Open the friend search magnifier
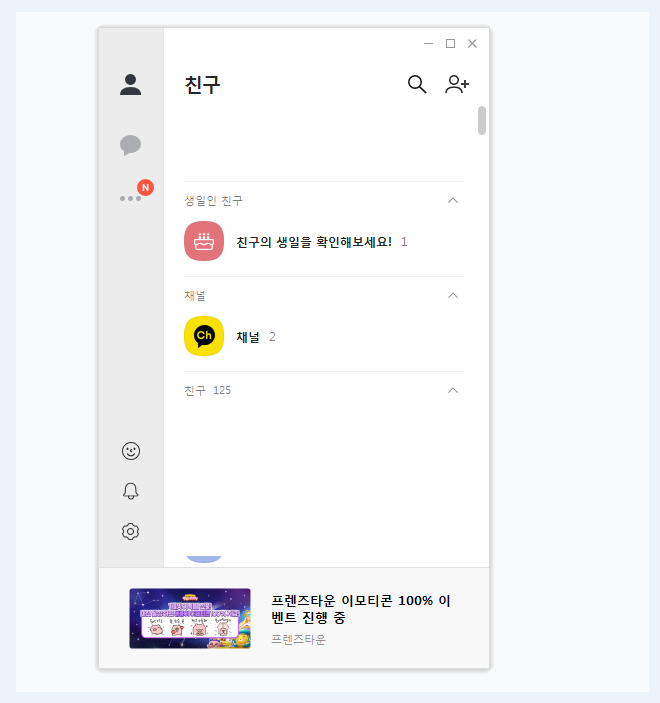 point(417,84)
